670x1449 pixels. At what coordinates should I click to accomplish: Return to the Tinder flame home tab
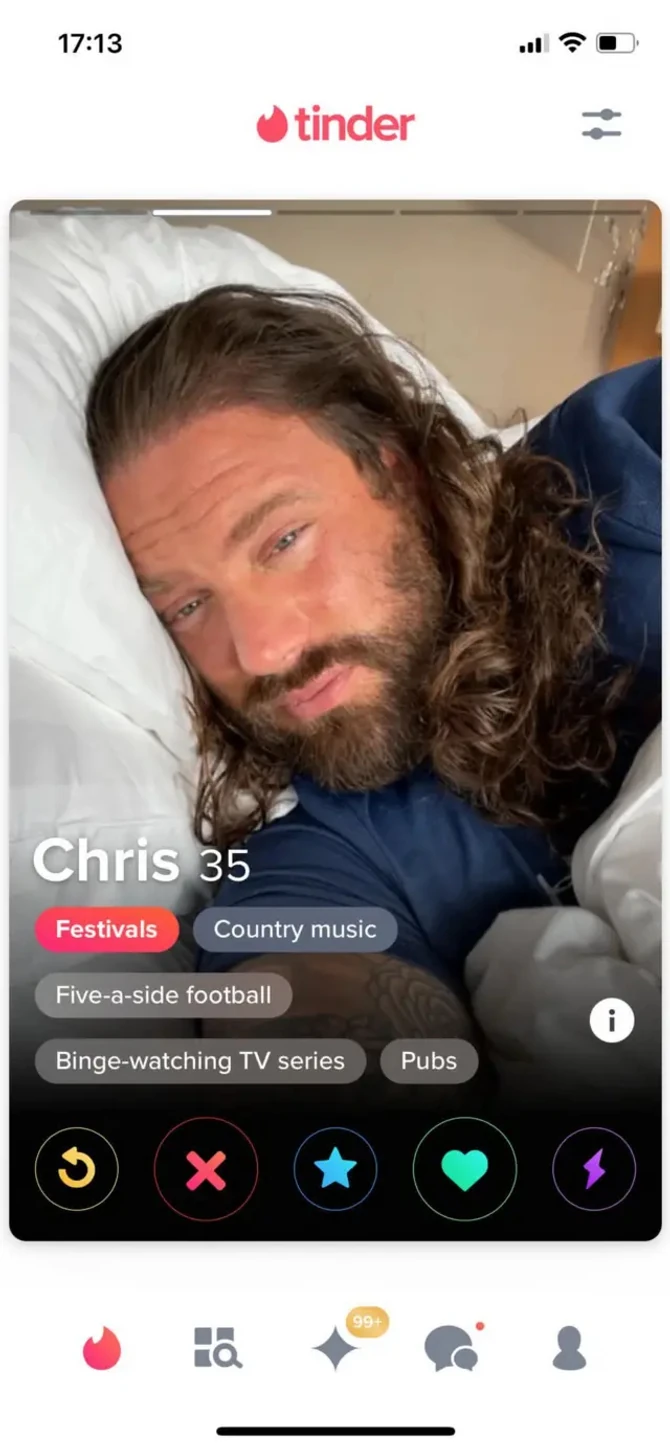[101, 1349]
